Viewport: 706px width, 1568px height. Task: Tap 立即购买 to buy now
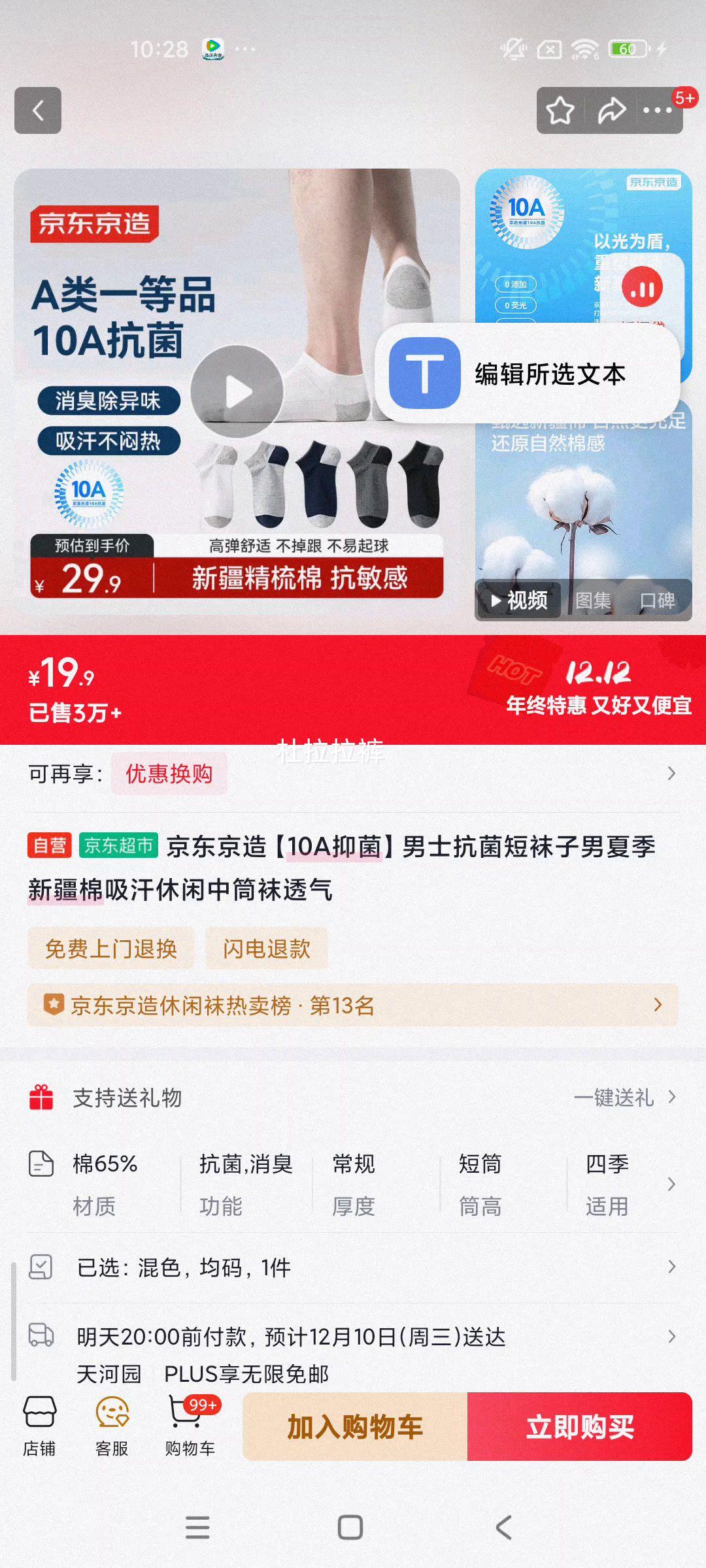(x=580, y=1427)
